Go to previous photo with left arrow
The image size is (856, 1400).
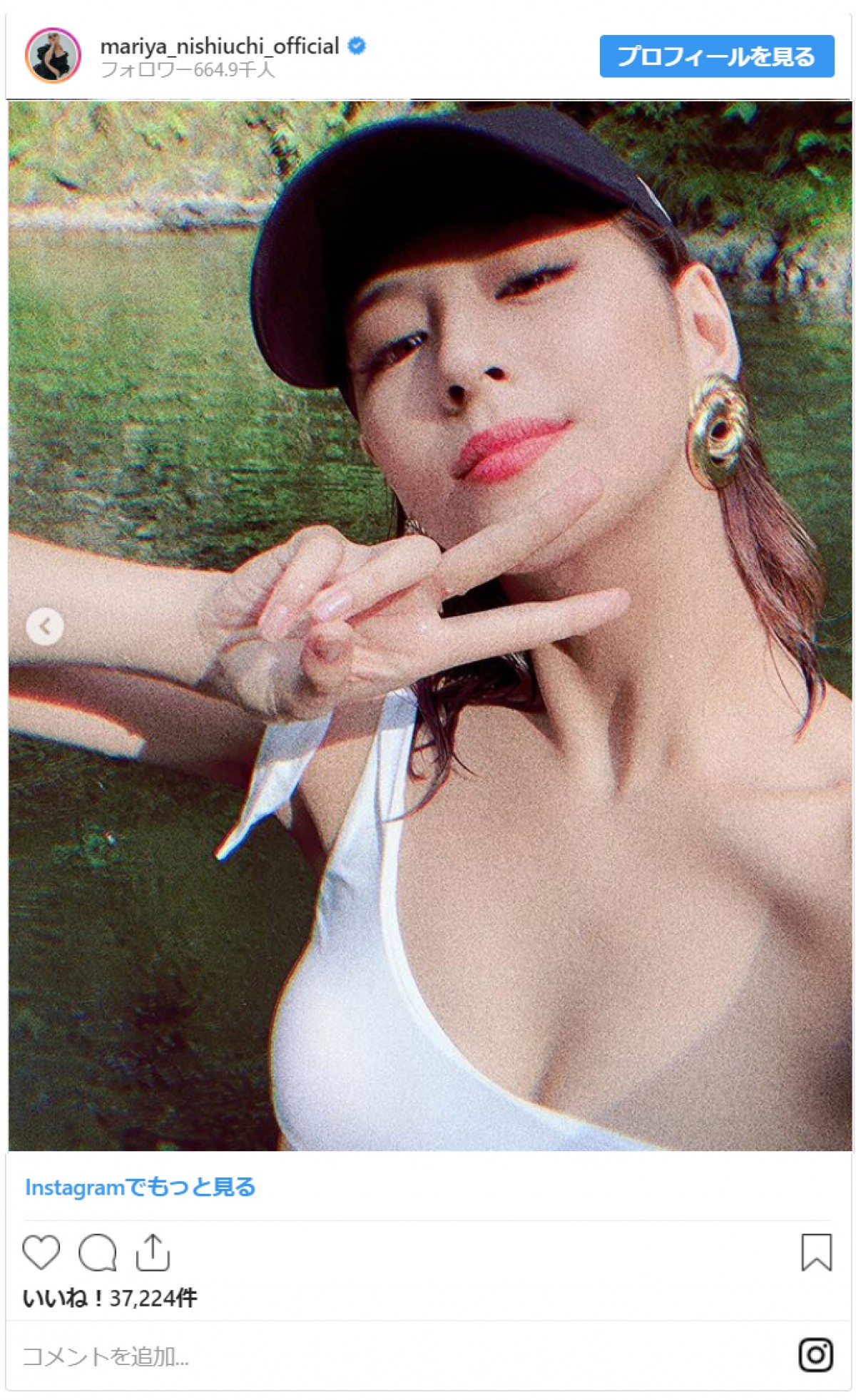pos(45,626)
